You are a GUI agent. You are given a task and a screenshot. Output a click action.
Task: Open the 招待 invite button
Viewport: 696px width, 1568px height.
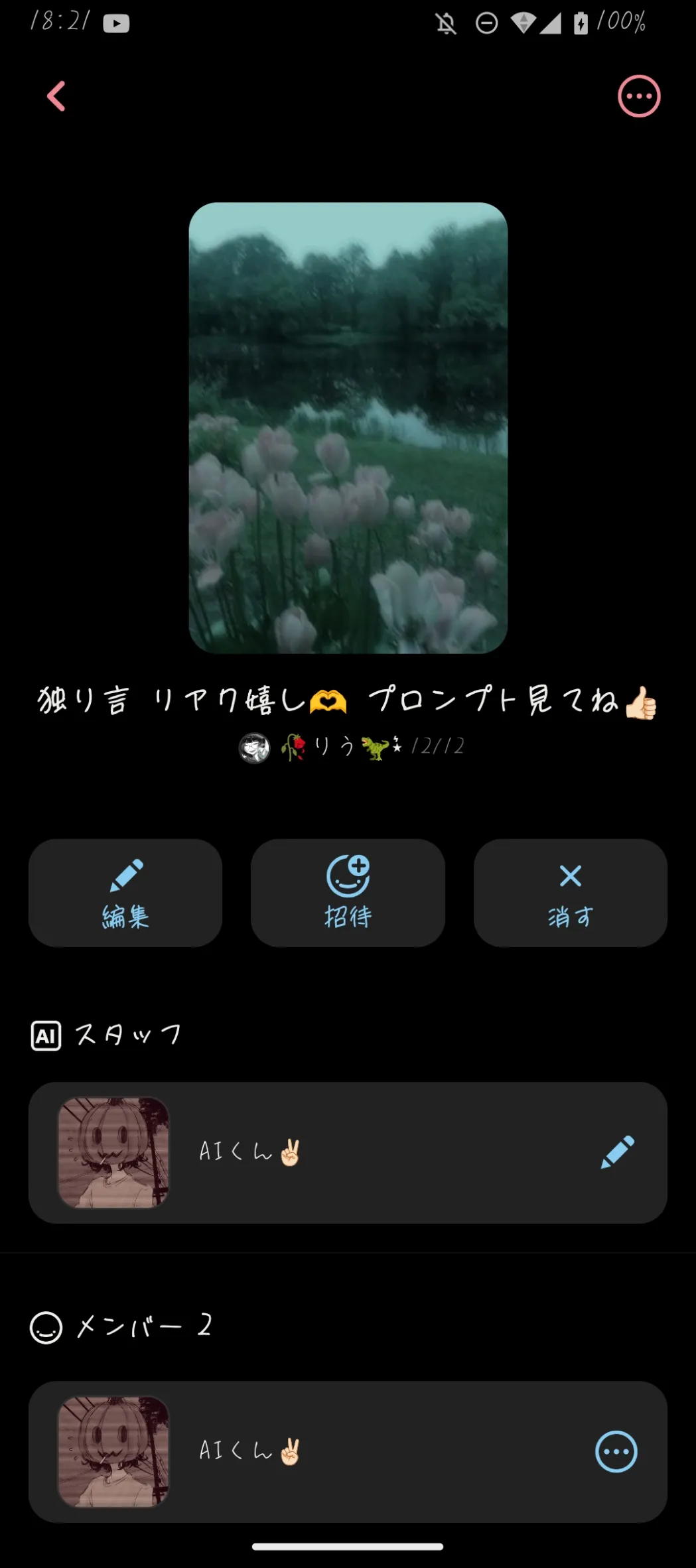click(348, 893)
